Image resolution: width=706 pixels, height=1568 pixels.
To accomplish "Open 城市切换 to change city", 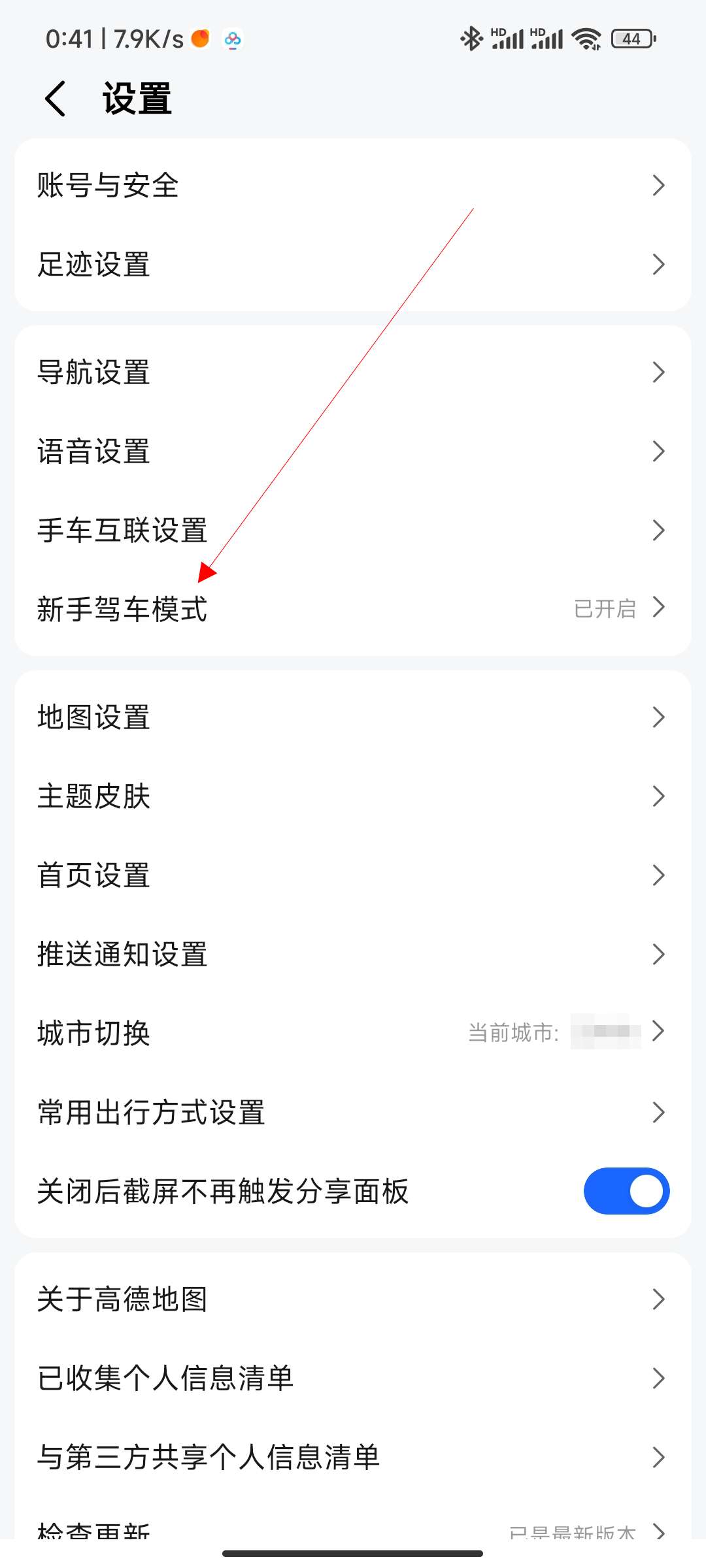I will pos(353,1034).
